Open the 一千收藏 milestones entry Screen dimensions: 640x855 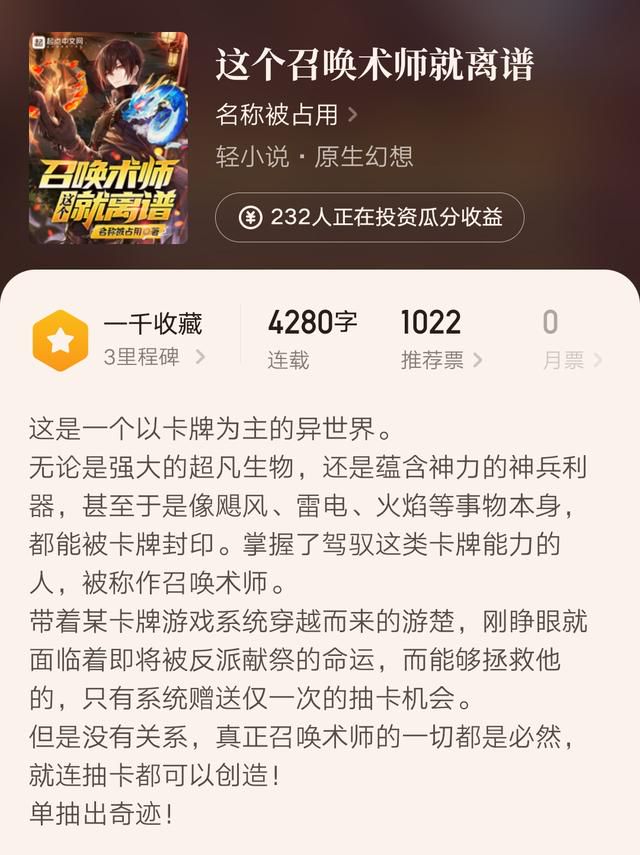[152, 339]
